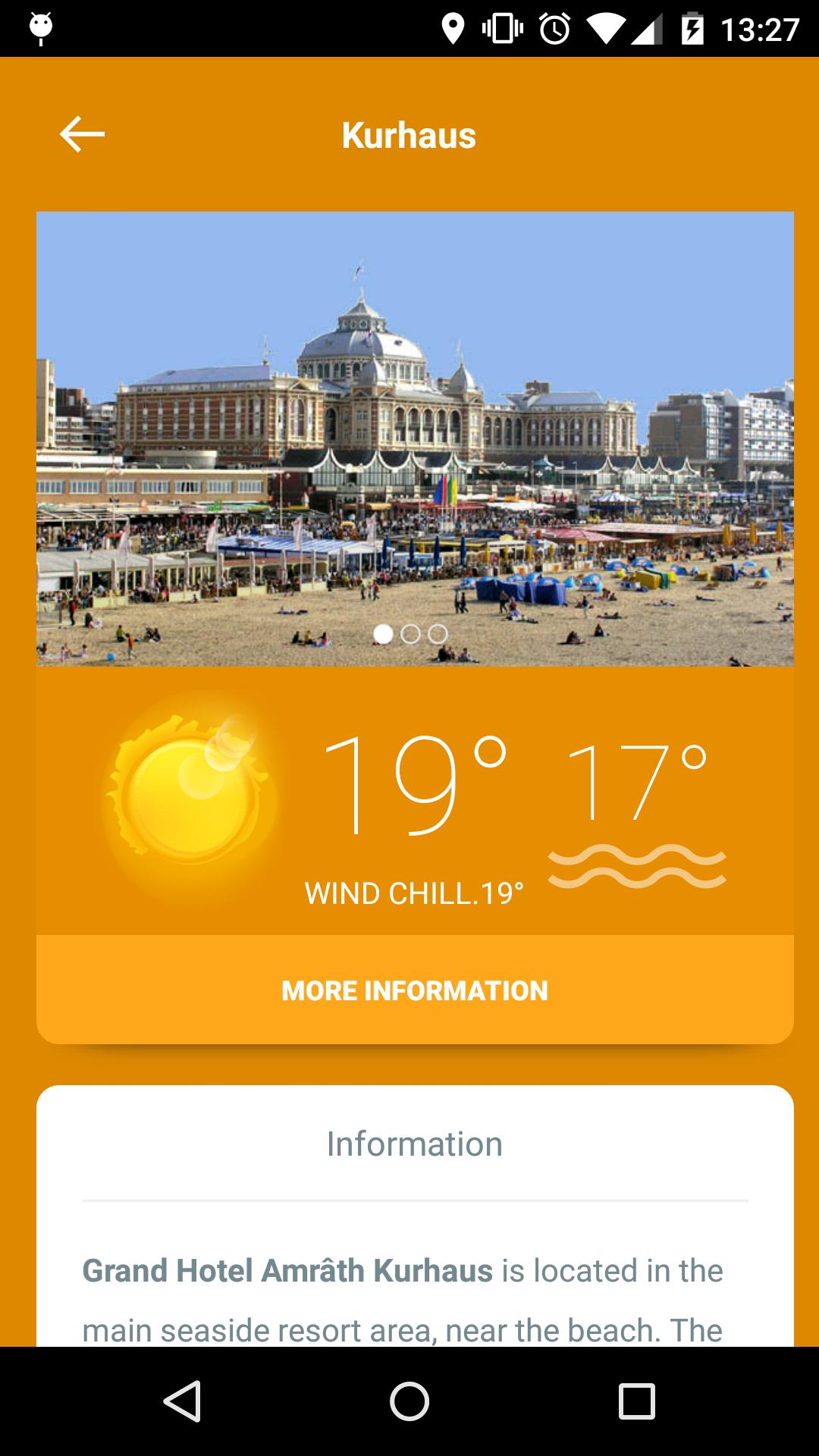
Task: Select the first carousel page indicator dot
Action: click(x=384, y=632)
